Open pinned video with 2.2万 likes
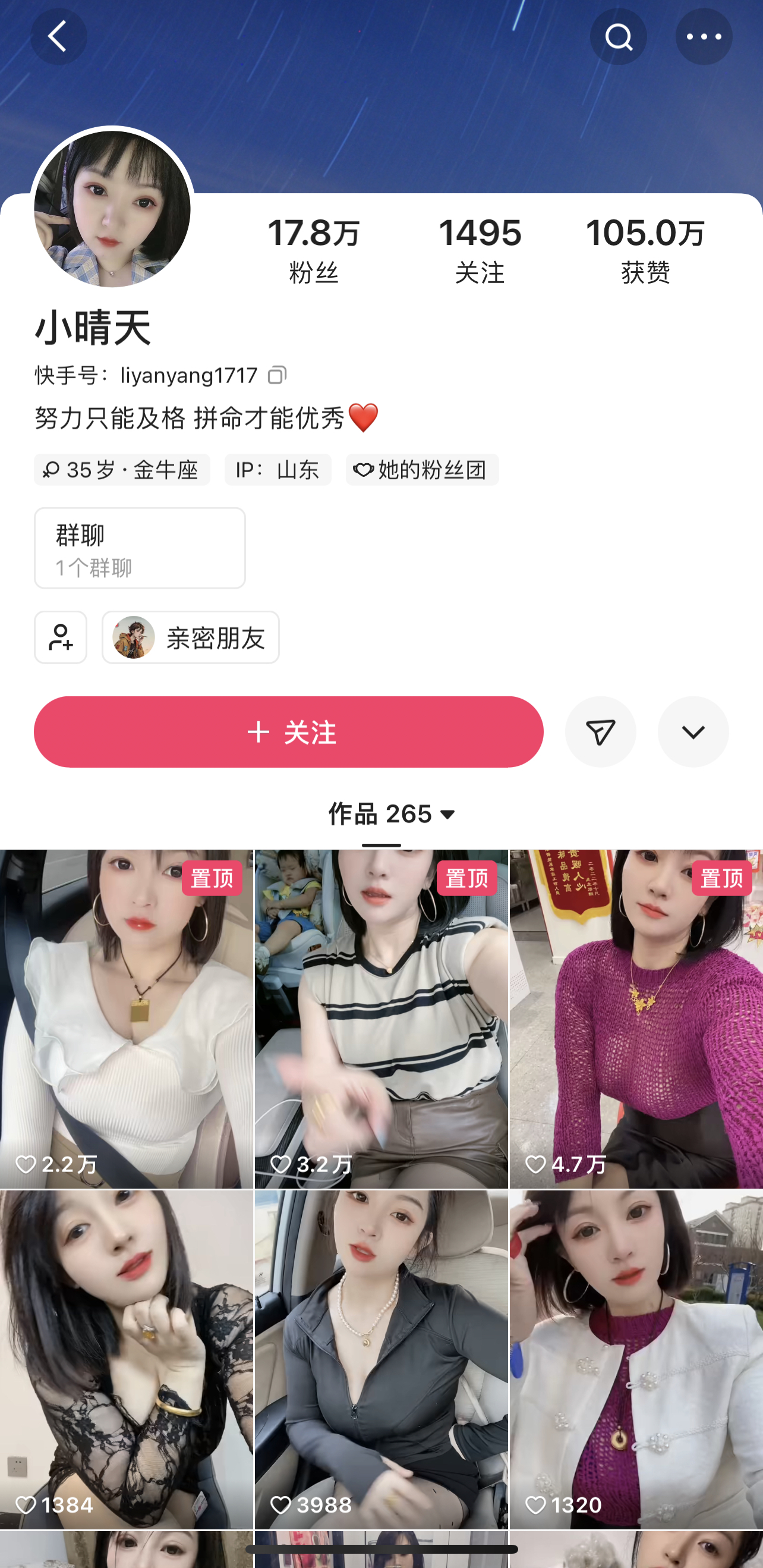763x1568 pixels. pos(126,1018)
